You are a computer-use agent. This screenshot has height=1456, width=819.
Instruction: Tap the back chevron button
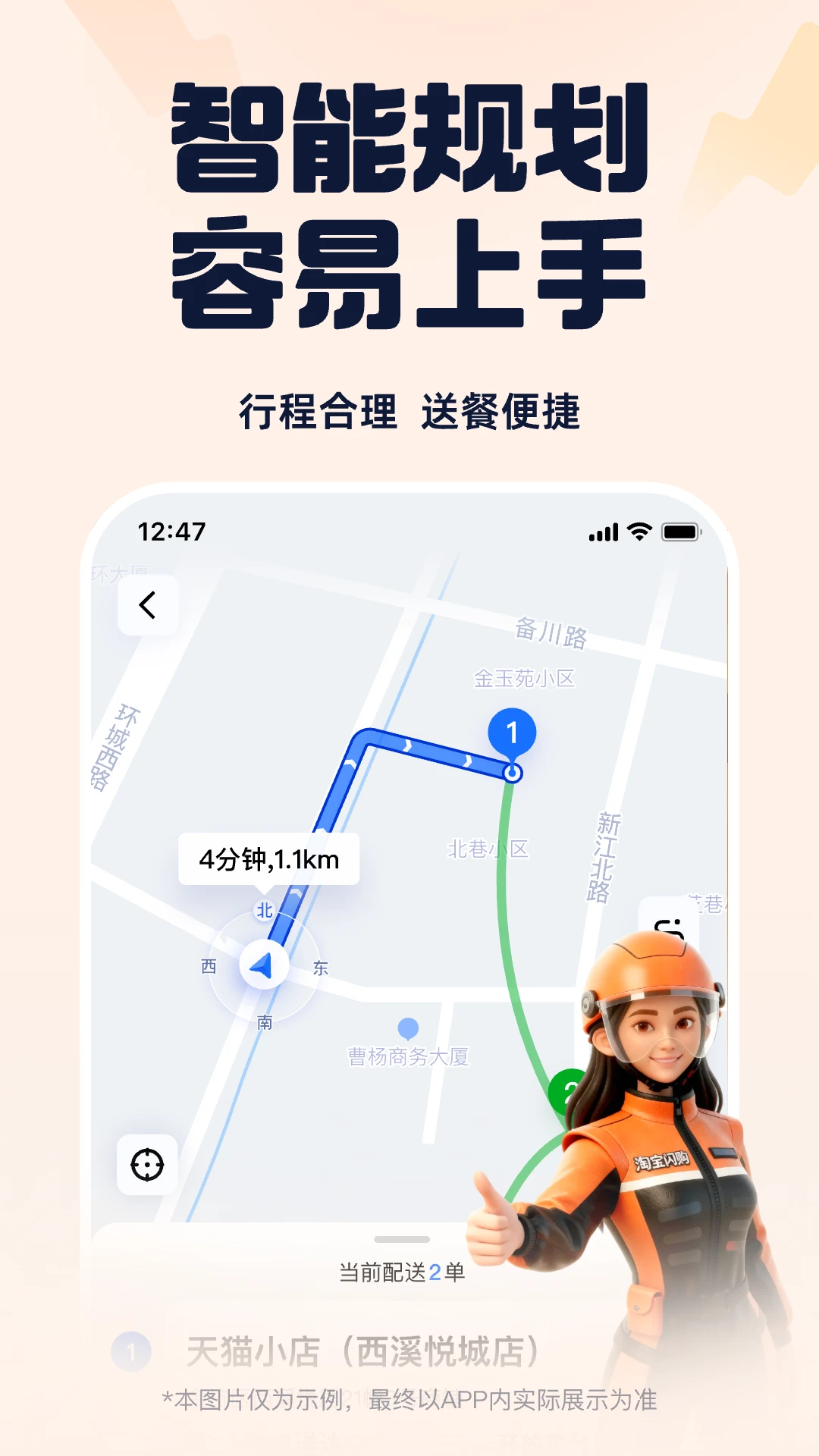pyautogui.click(x=146, y=604)
